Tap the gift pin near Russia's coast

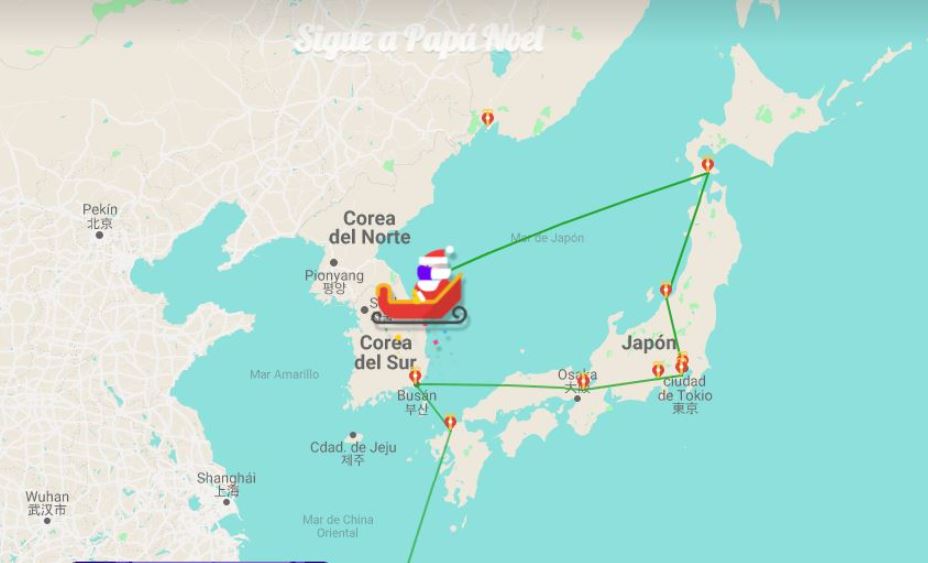487,118
